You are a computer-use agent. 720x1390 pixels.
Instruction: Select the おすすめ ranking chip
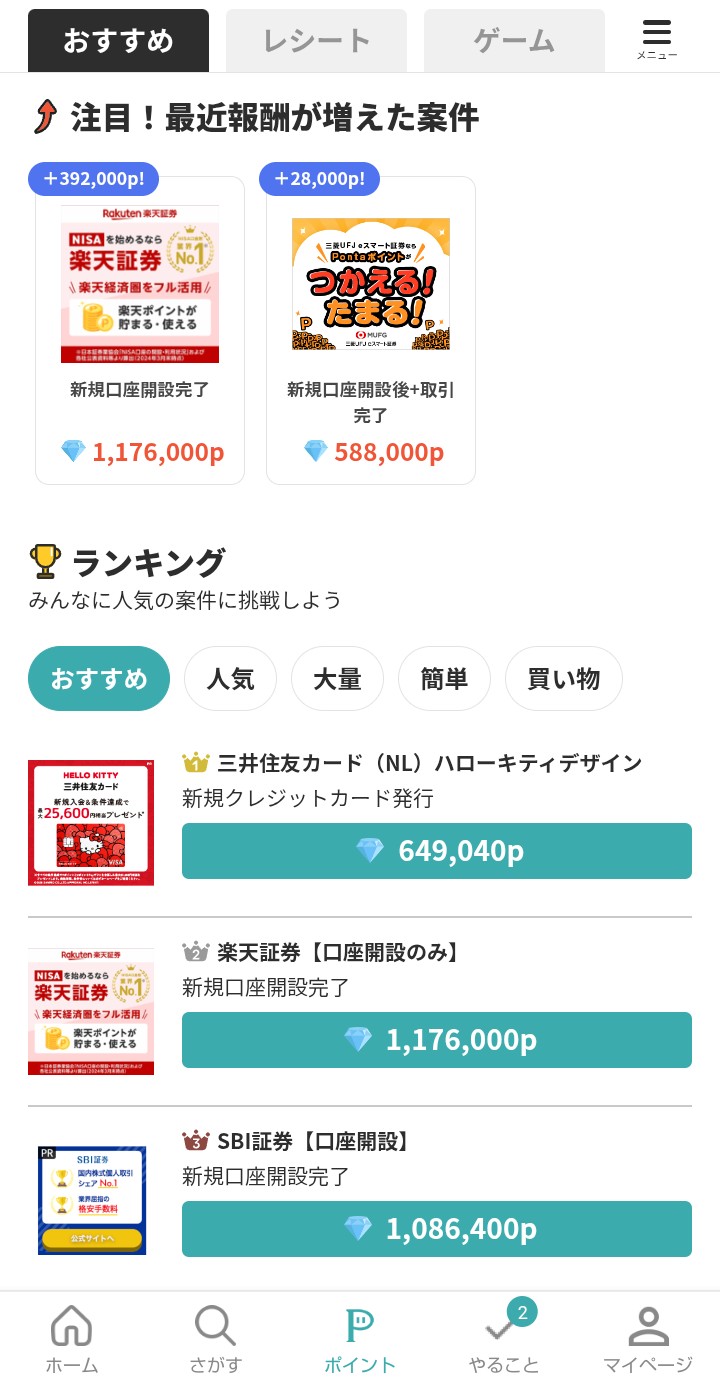(99, 679)
